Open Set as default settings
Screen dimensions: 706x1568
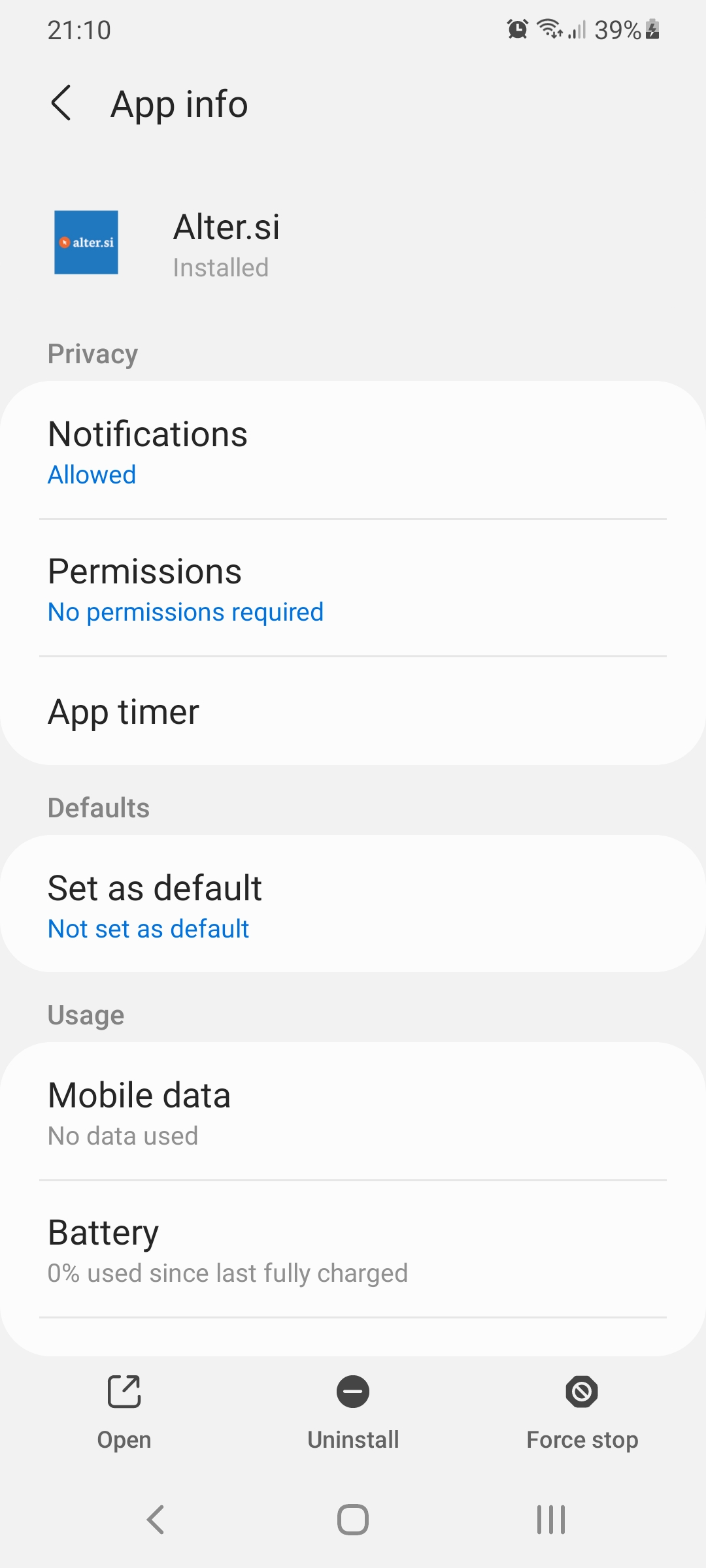353,904
